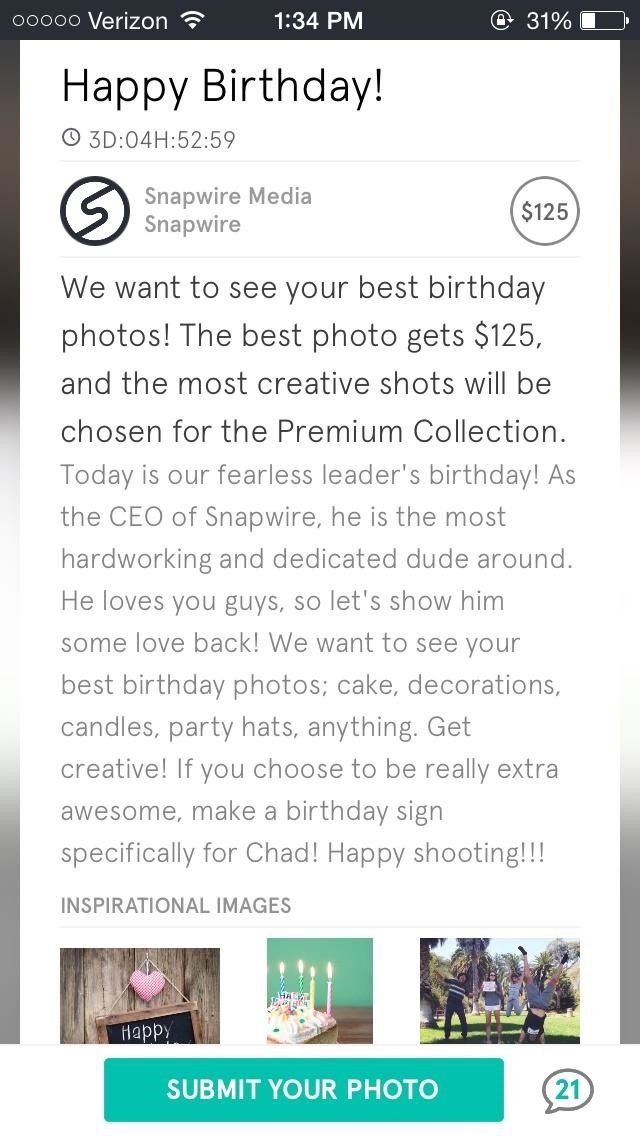View the heart chalkboard inspirational image
The height and width of the screenshot is (1136, 640).
(140, 996)
